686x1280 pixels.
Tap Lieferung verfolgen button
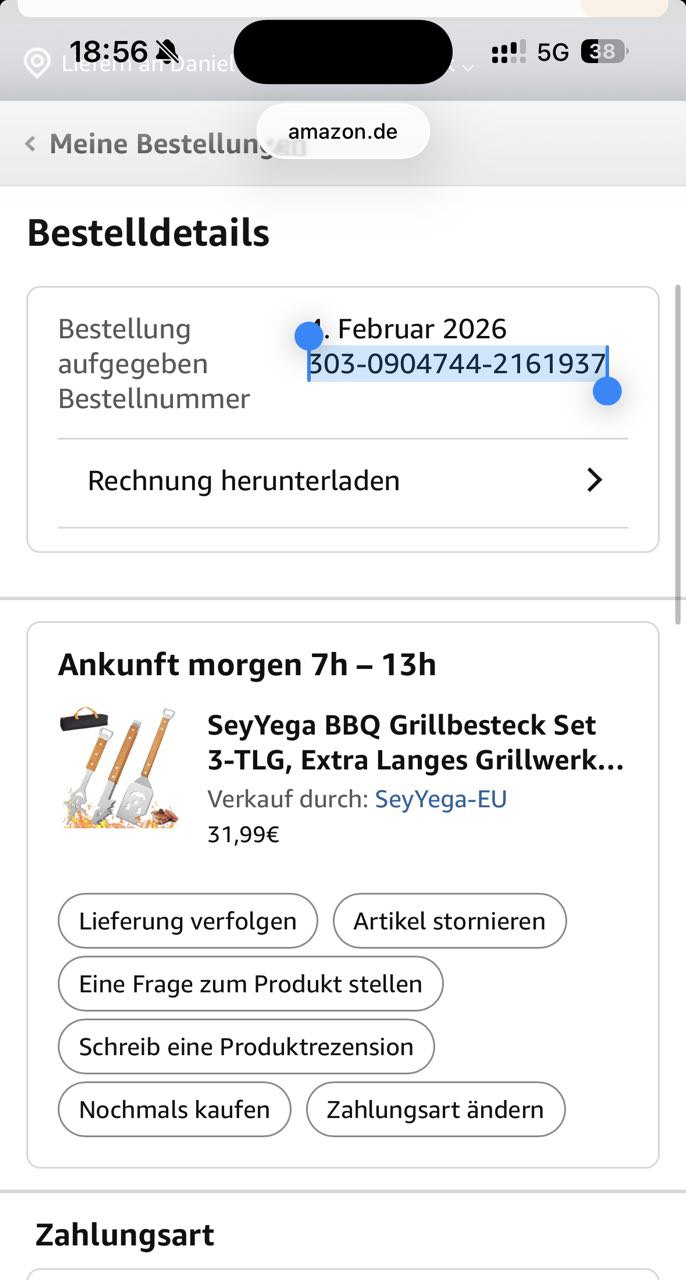[188, 921]
